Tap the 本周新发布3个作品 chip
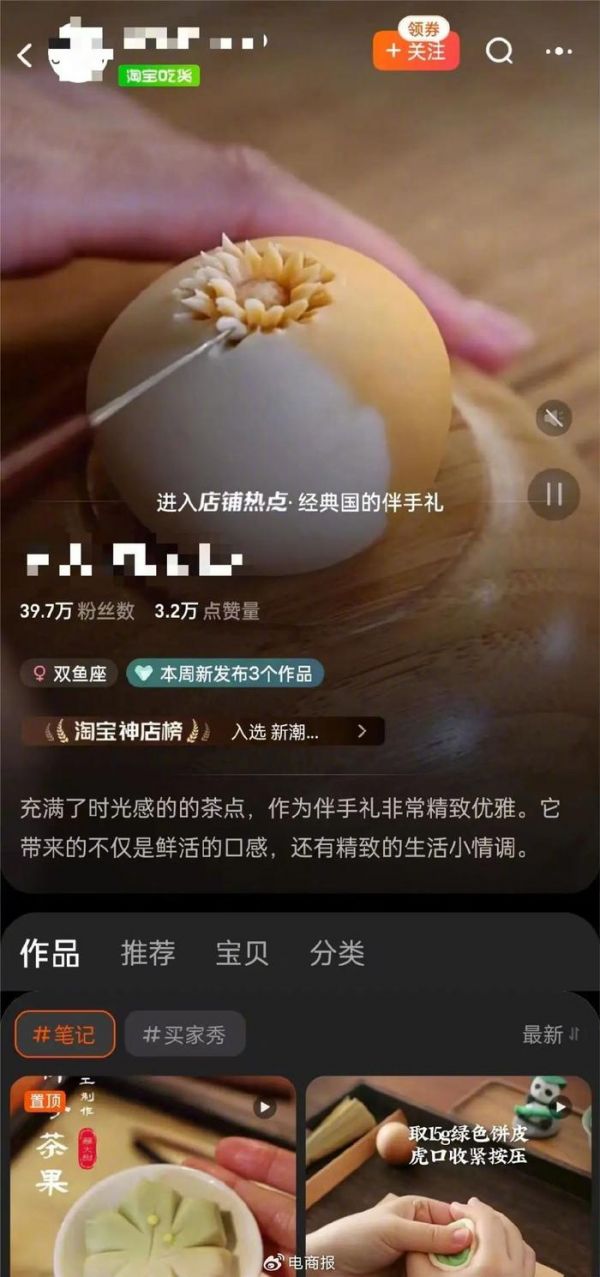The width and height of the screenshot is (600, 1277). pyautogui.click(x=225, y=673)
